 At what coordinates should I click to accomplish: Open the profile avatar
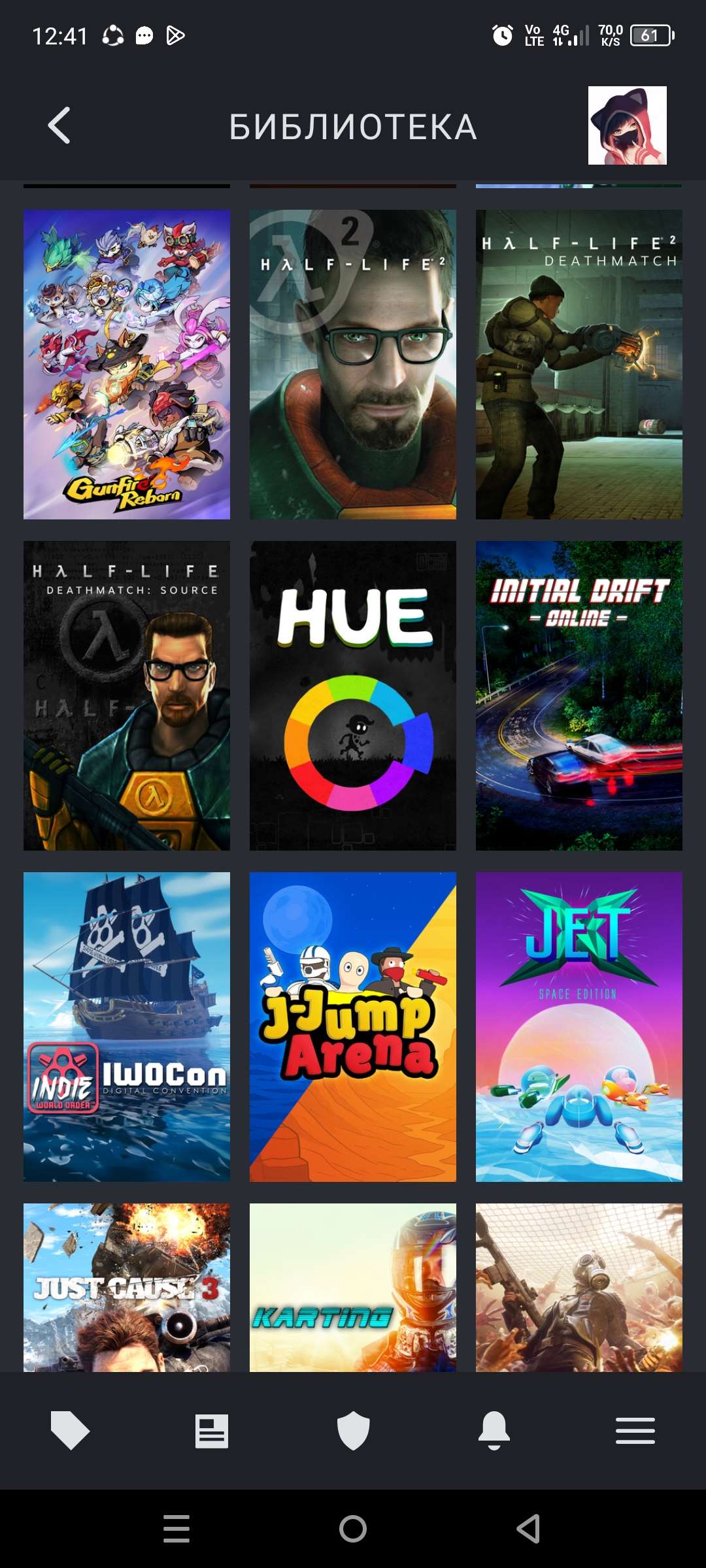coord(627,125)
